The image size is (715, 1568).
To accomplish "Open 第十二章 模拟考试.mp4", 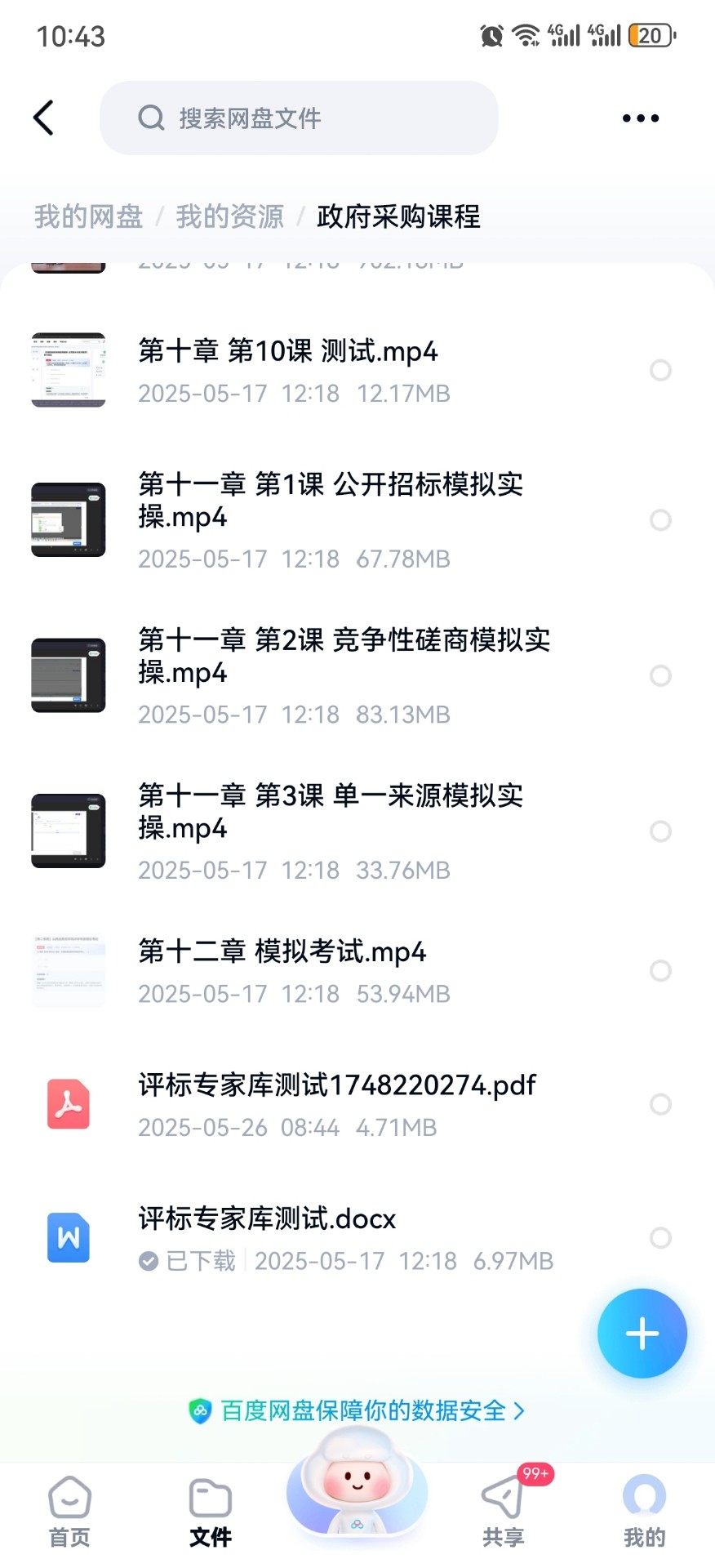I will click(282, 952).
